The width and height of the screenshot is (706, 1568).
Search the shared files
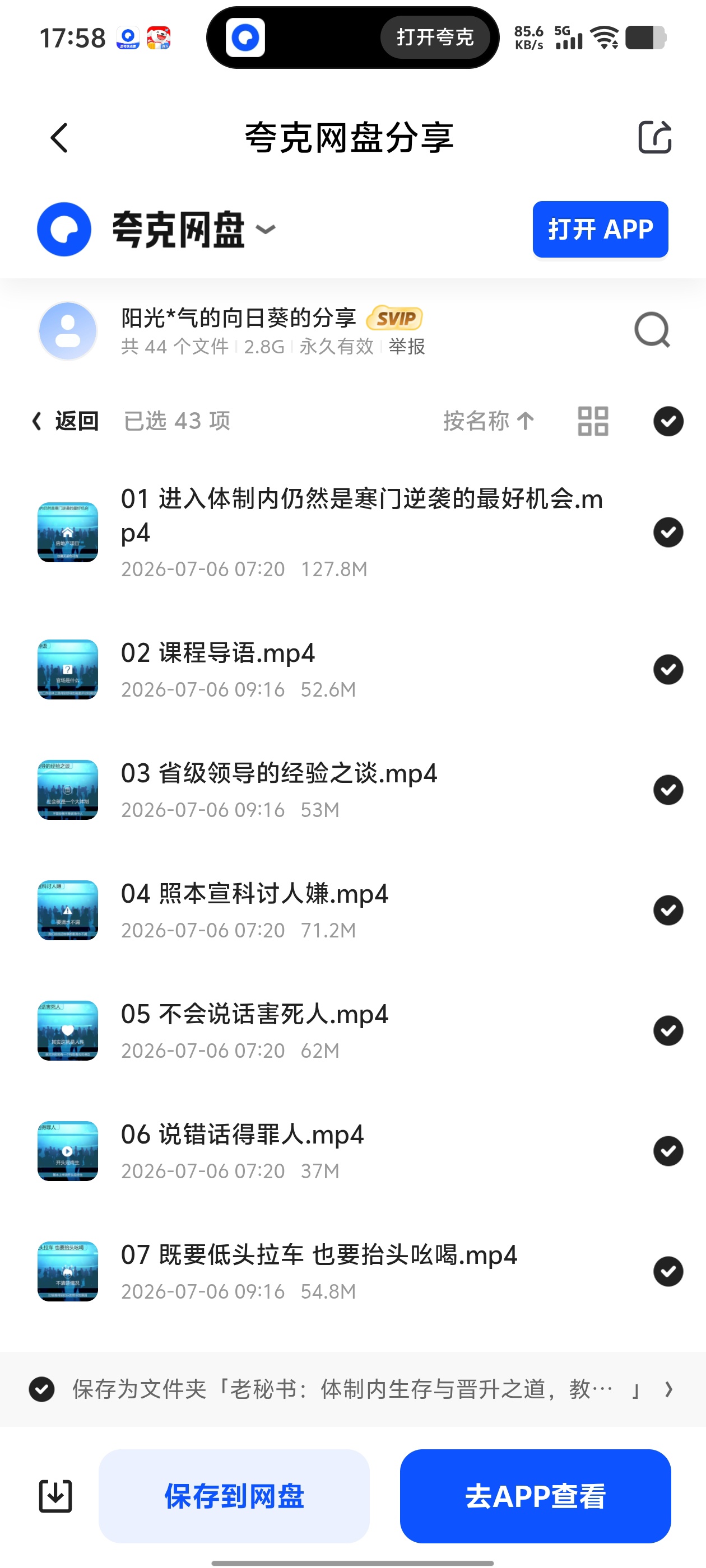(652, 330)
